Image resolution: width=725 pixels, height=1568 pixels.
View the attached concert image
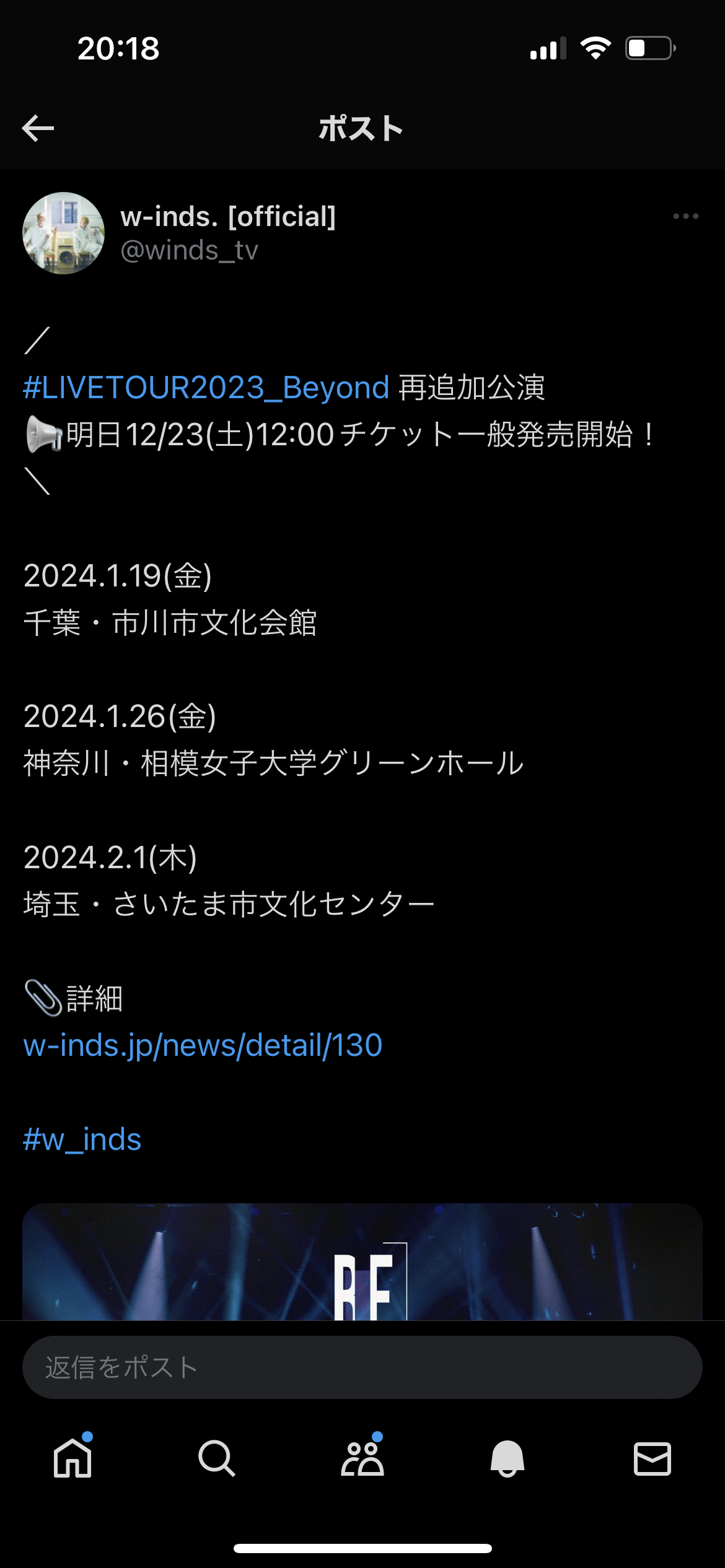pyautogui.click(x=362, y=1262)
